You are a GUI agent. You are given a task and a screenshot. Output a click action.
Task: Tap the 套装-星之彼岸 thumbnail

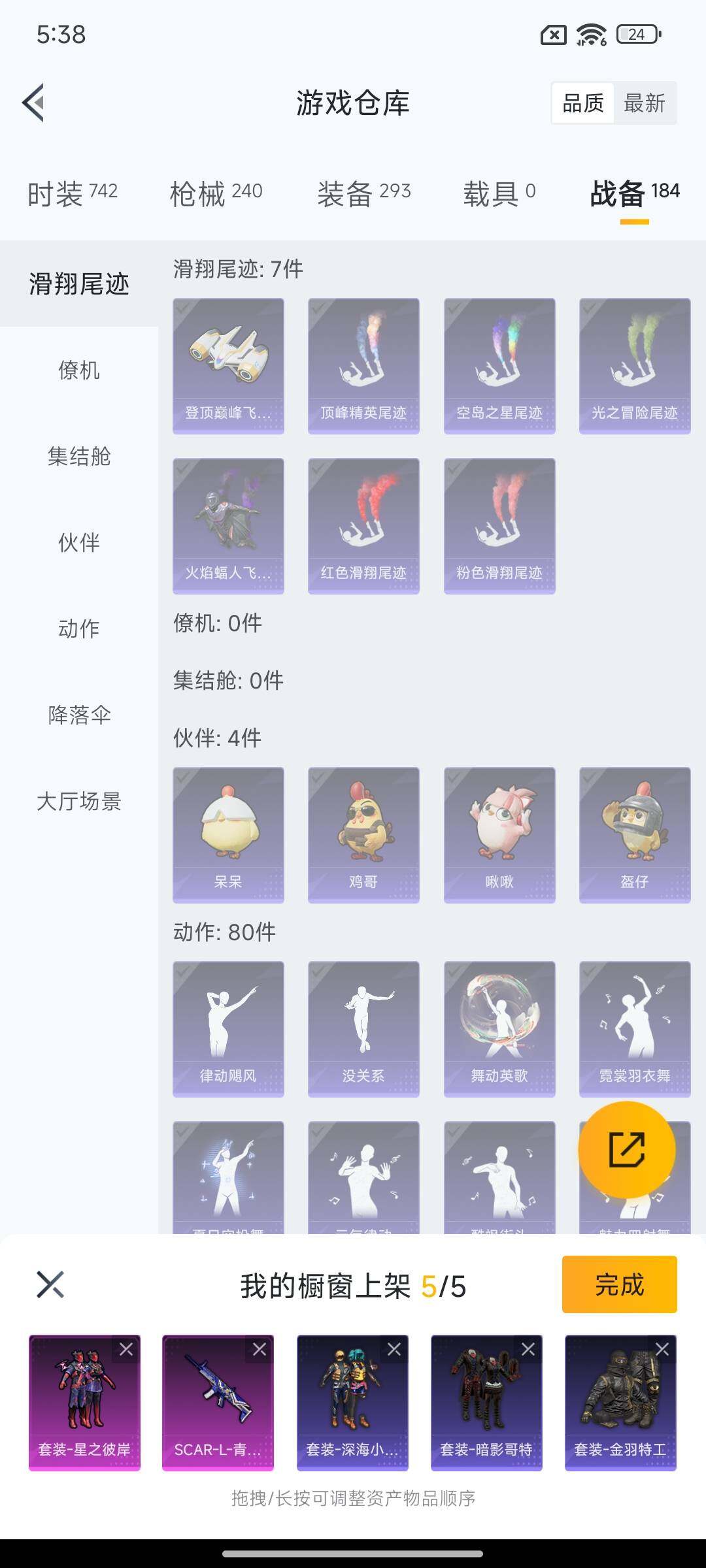click(84, 1405)
